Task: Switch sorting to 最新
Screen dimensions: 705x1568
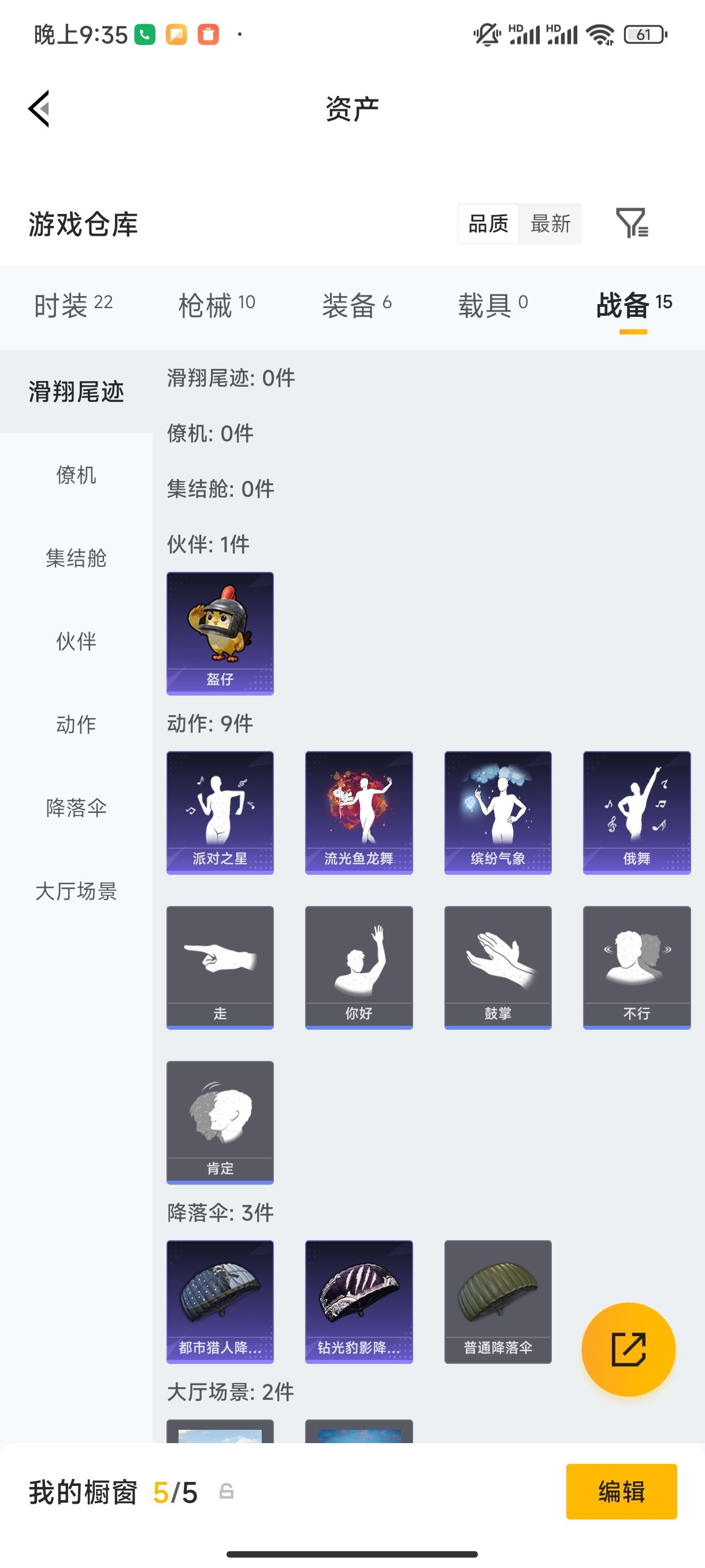Action: point(551,223)
